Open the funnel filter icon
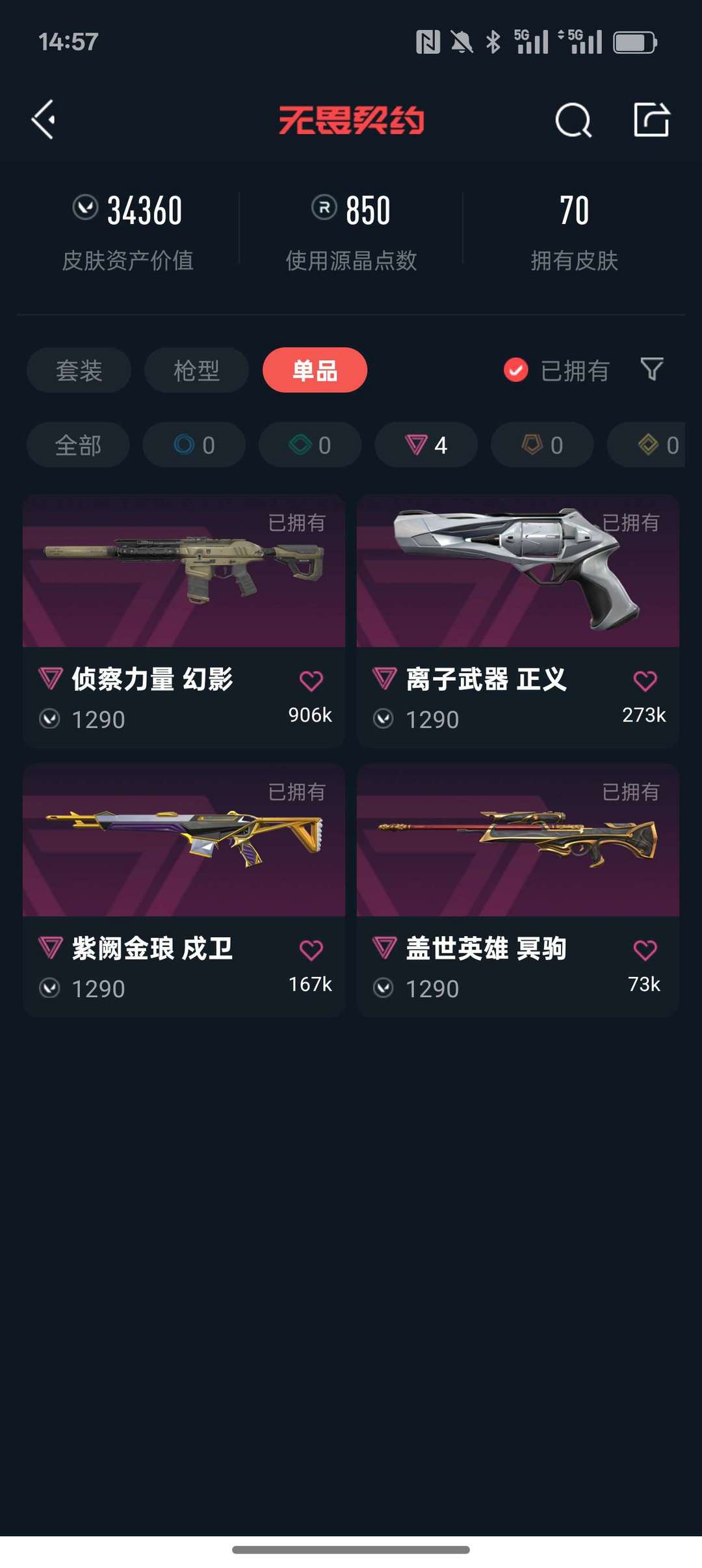The height and width of the screenshot is (1568, 702). coord(651,369)
